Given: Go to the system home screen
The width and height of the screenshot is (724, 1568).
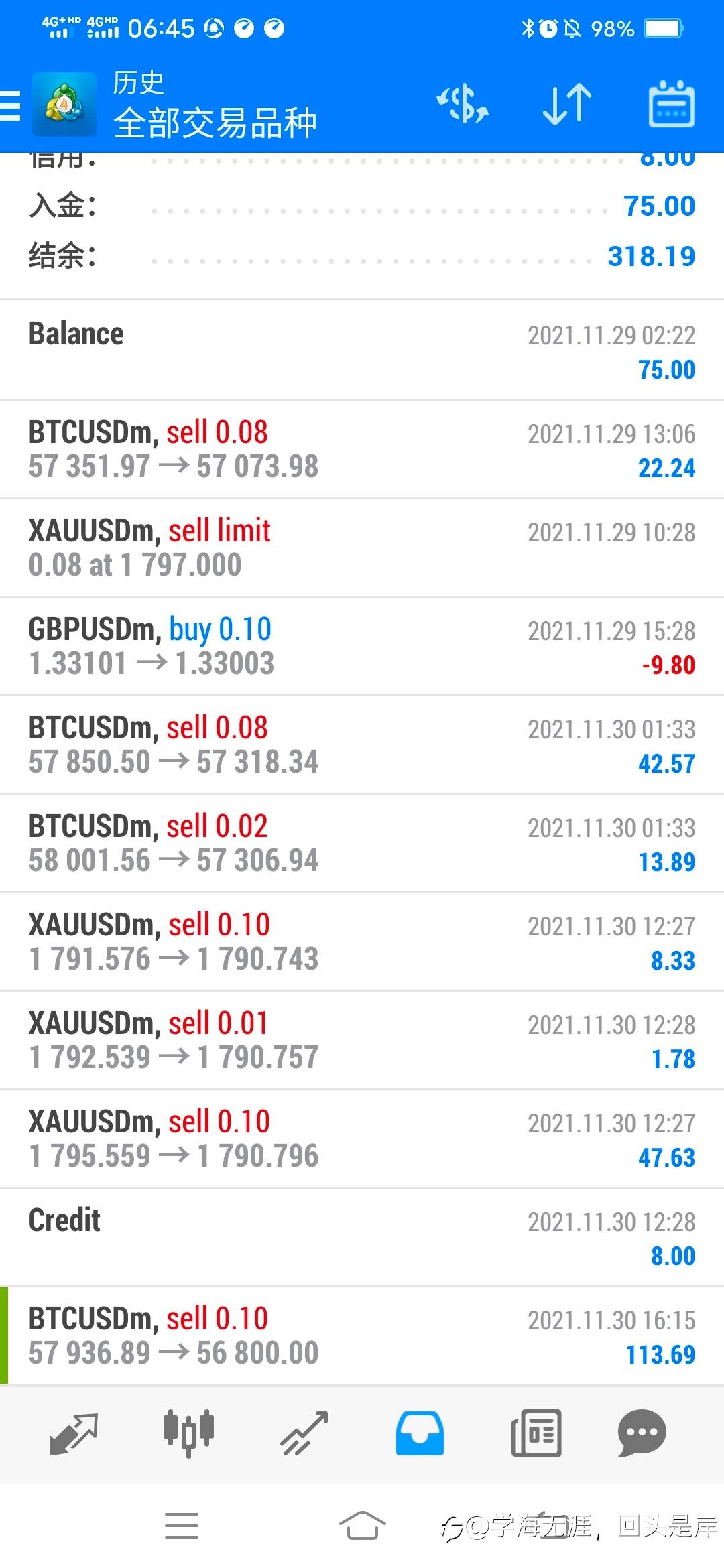Looking at the screenshot, I should pos(362,1526).
